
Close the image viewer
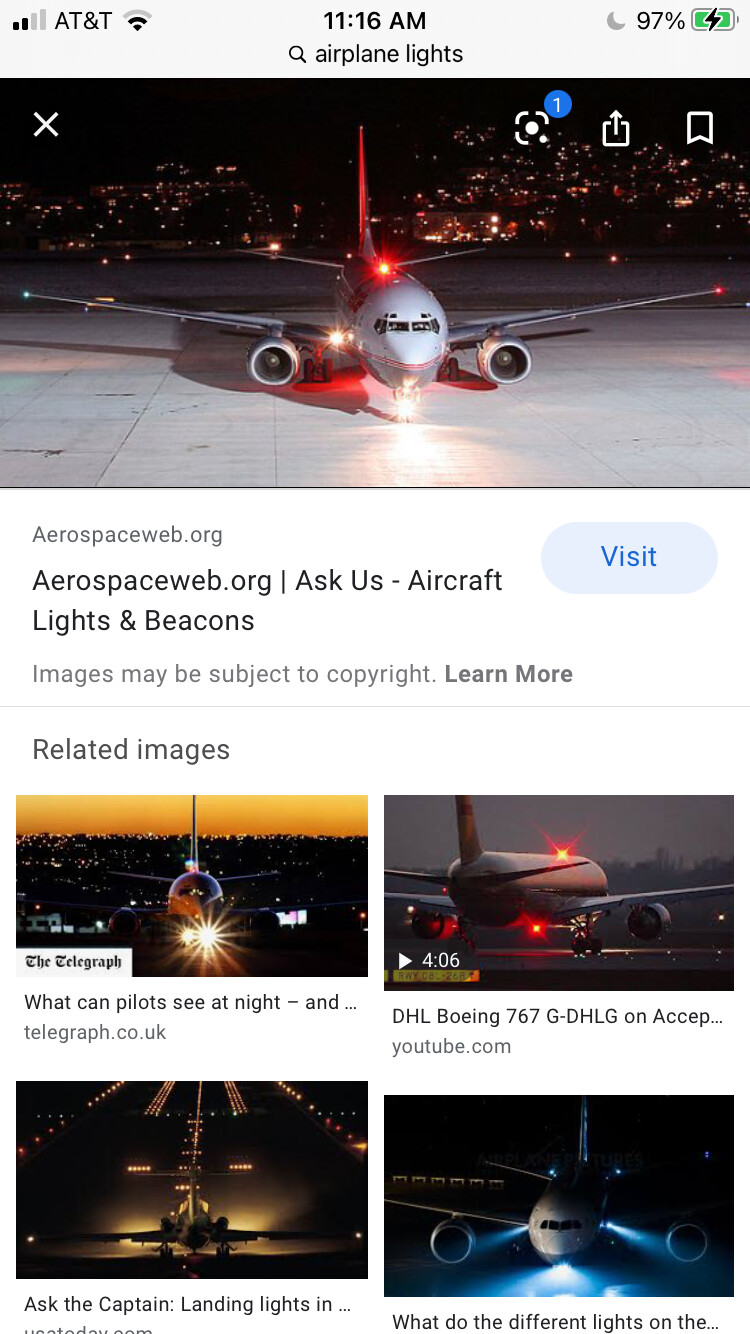point(46,125)
